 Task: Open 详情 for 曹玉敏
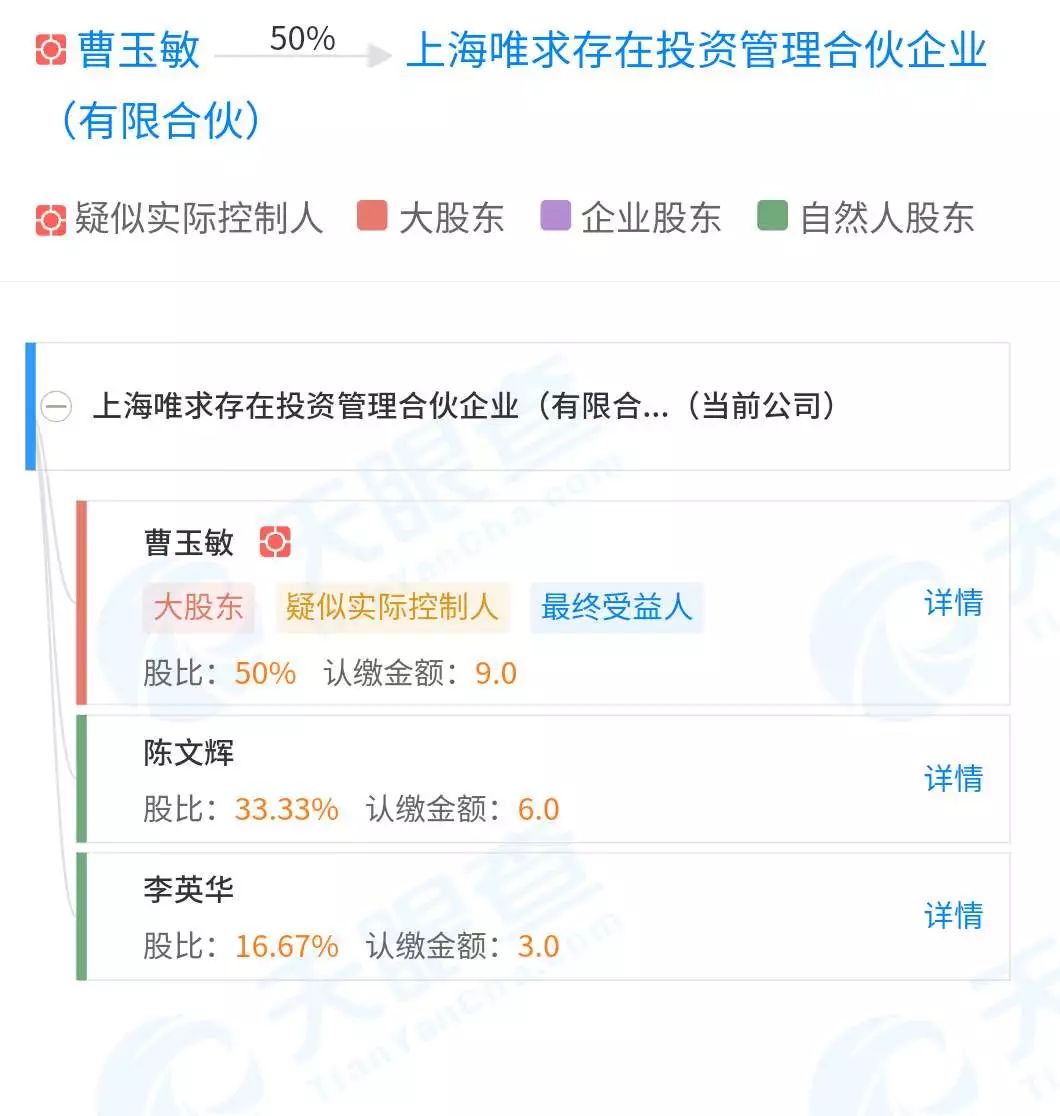tap(952, 603)
